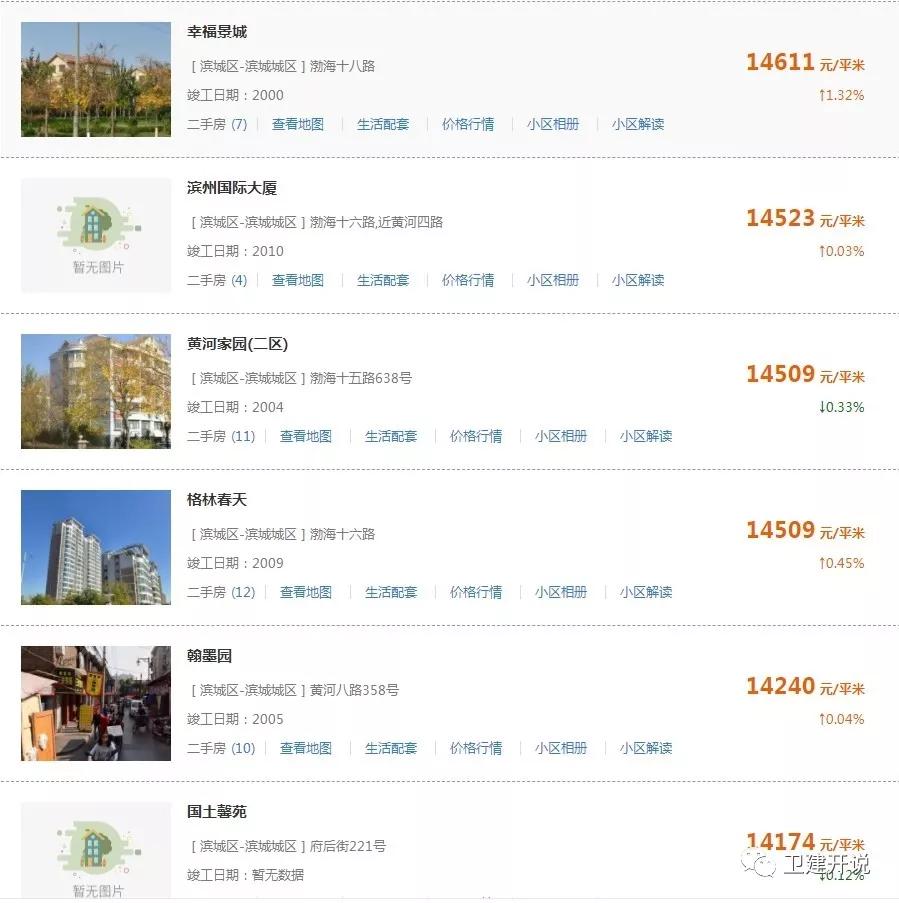Viewport: 899px width, 903px height.
Task: View 查看地图 for 幸福景城
Action: [297, 124]
